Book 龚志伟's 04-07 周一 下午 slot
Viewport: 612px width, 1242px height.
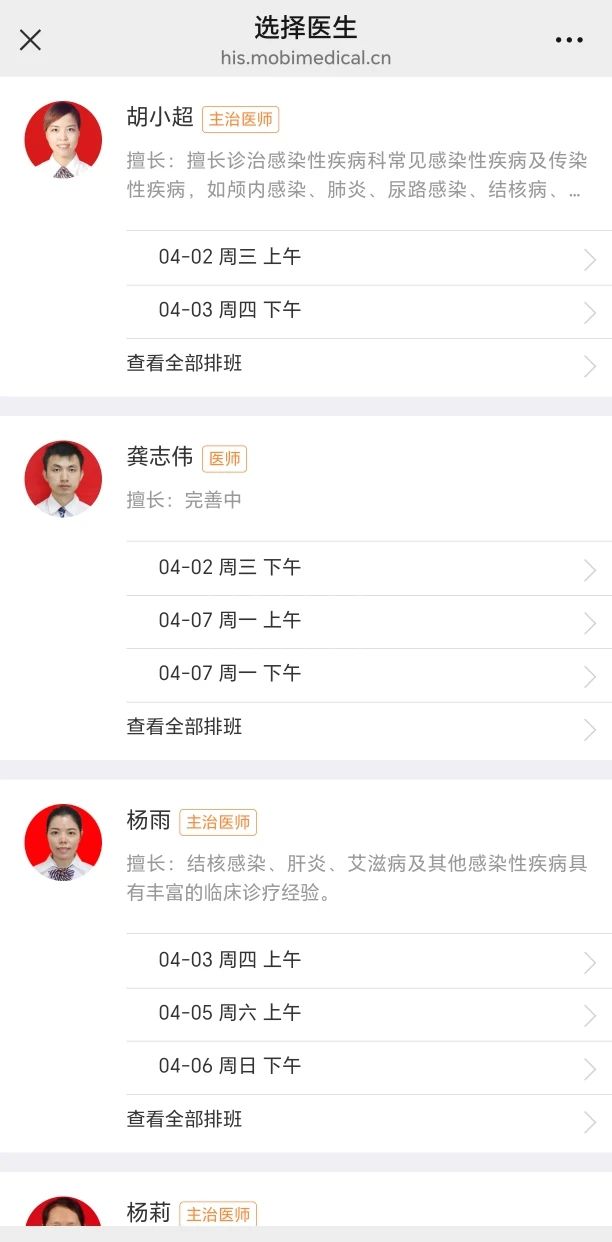[368, 674]
